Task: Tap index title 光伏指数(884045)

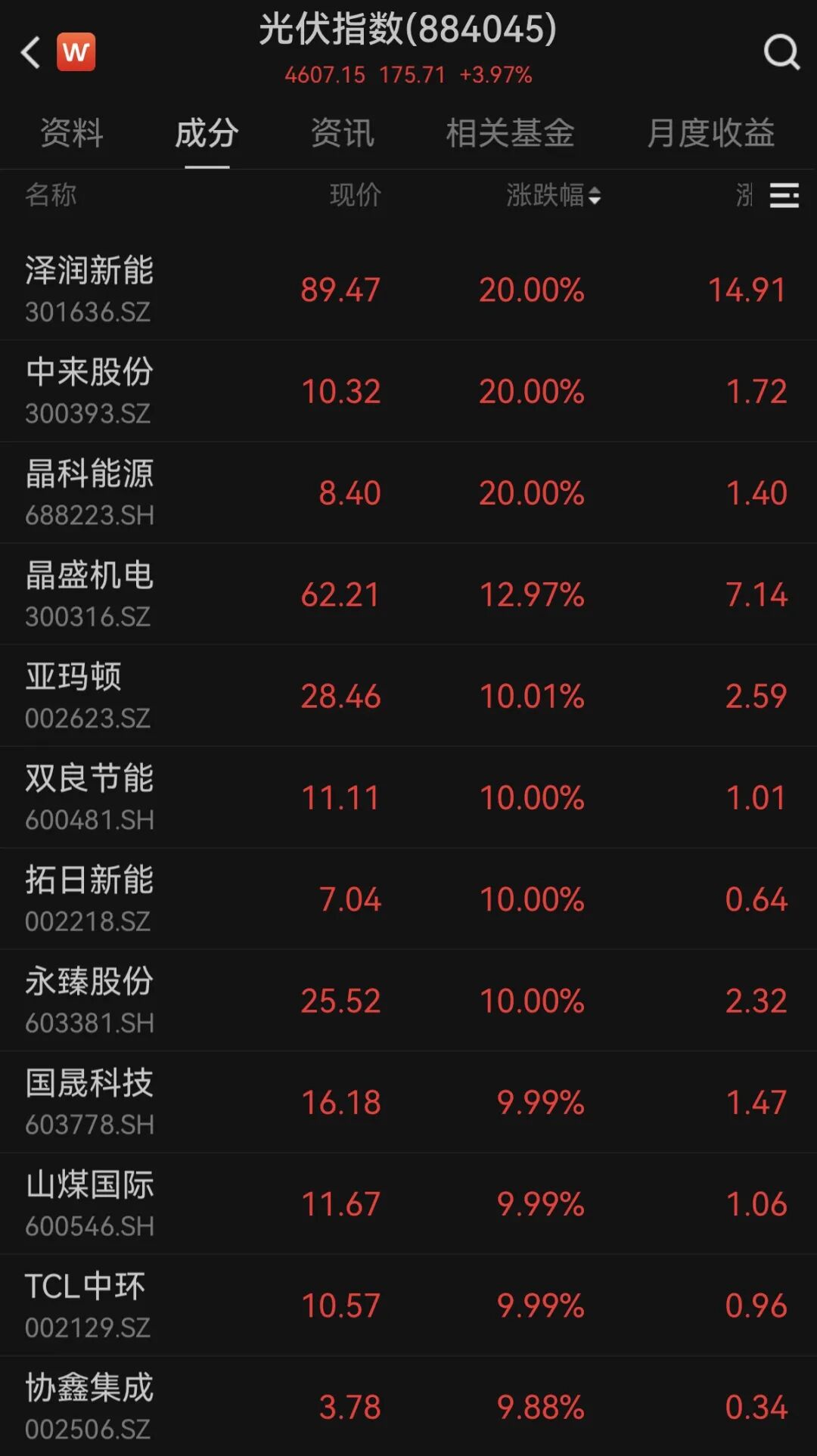Action: (x=408, y=30)
